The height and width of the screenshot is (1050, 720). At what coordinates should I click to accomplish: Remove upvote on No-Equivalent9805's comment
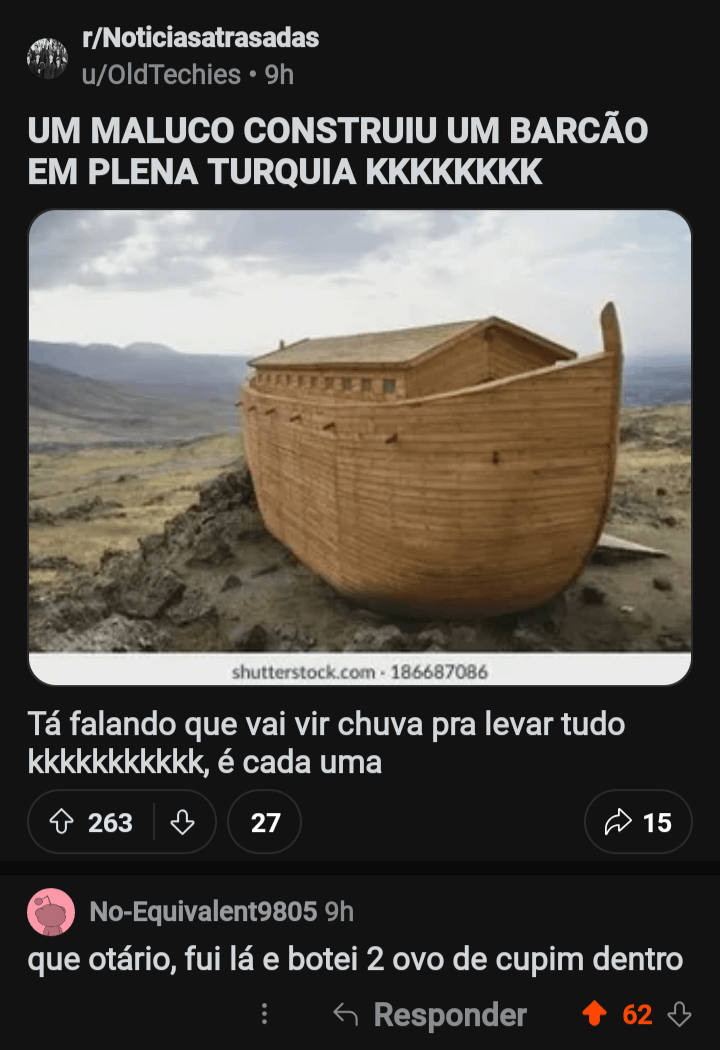pos(594,1015)
